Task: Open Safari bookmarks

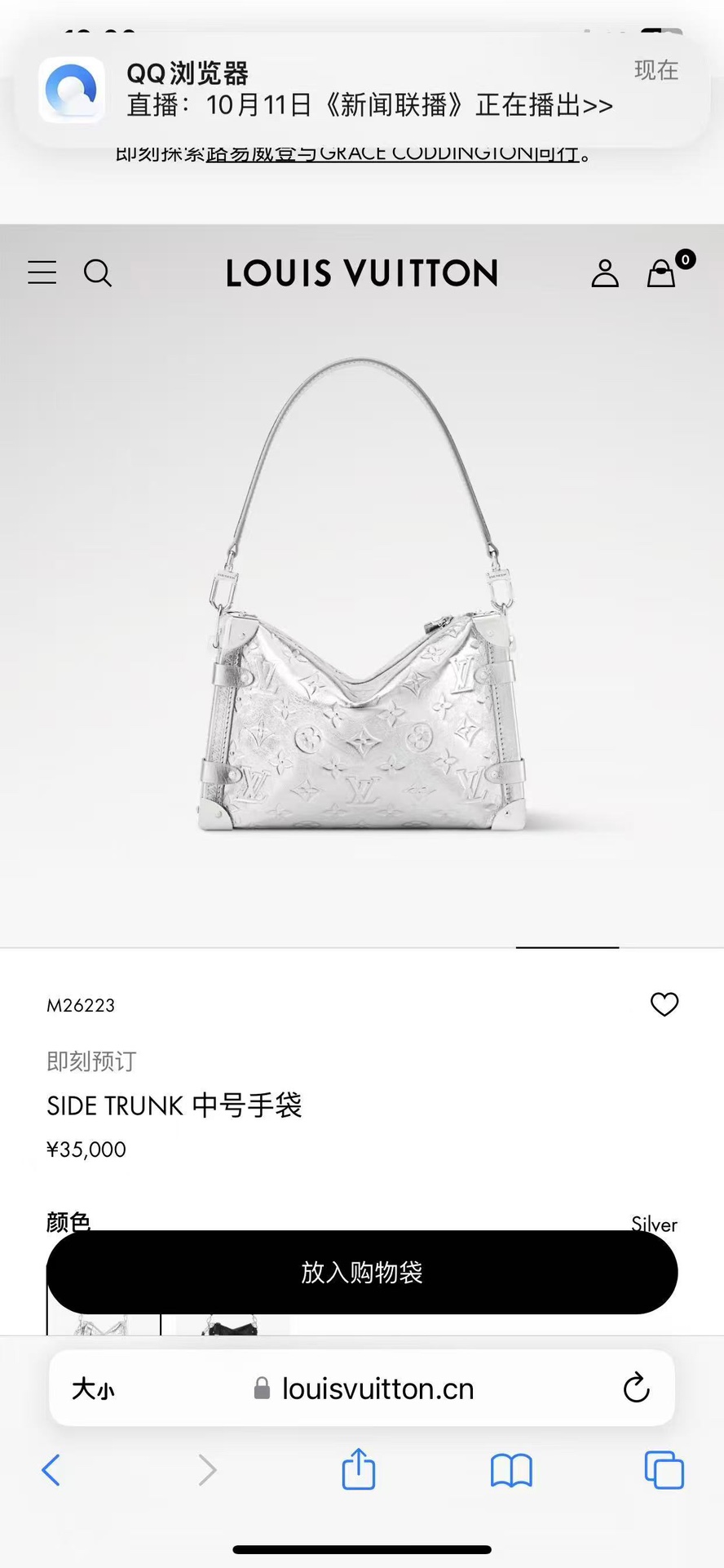Action: pyautogui.click(x=511, y=1470)
